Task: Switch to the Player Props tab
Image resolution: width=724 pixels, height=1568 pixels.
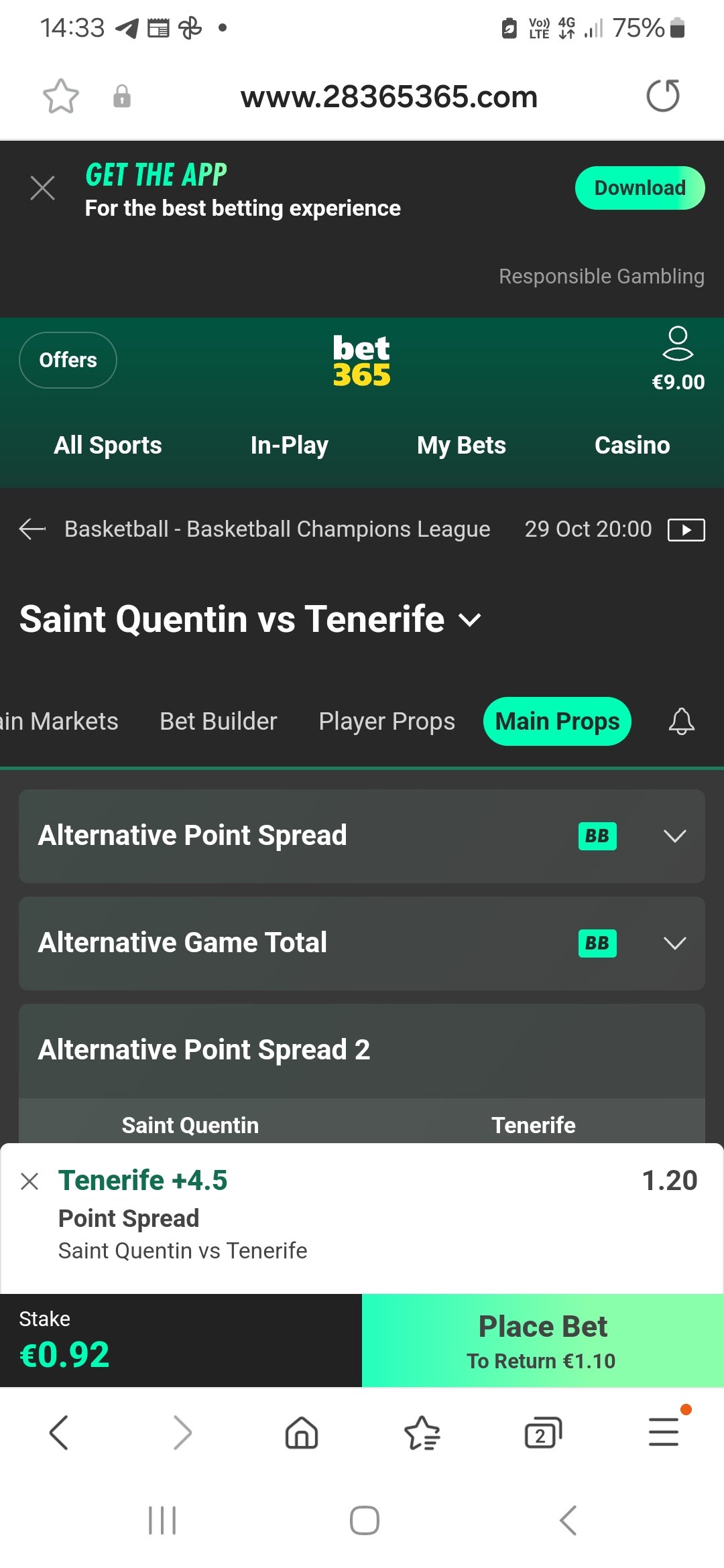Action: point(387,721)
